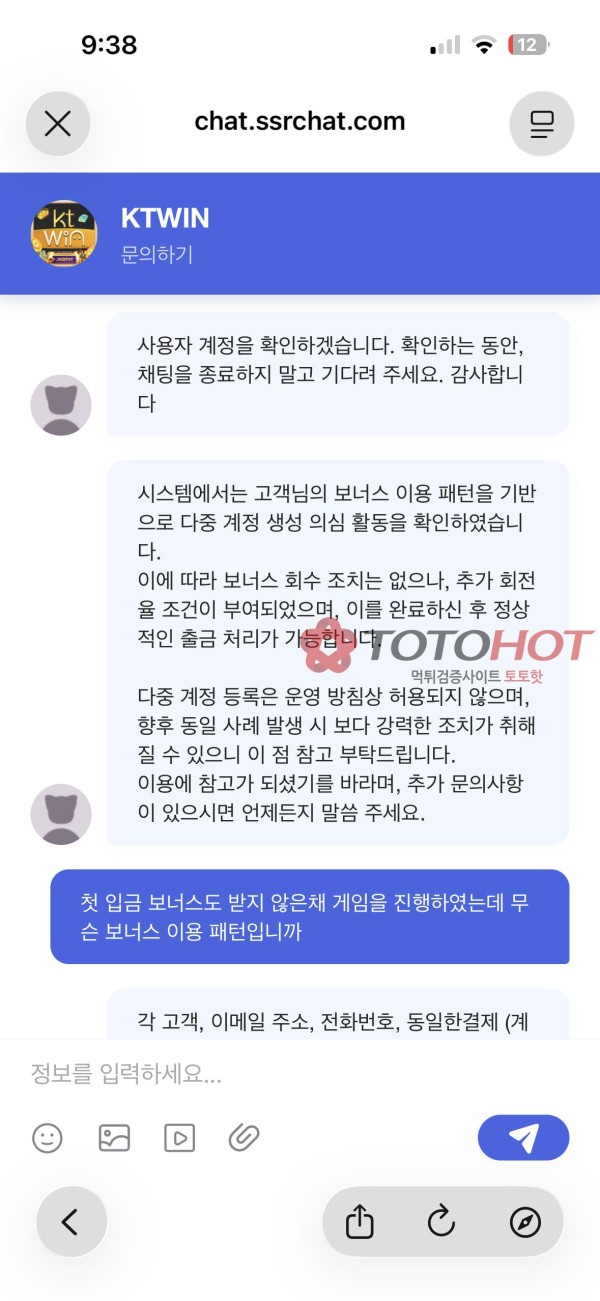Open the emoji picker
This screenshot has height=1301, width=600.
47,1137
